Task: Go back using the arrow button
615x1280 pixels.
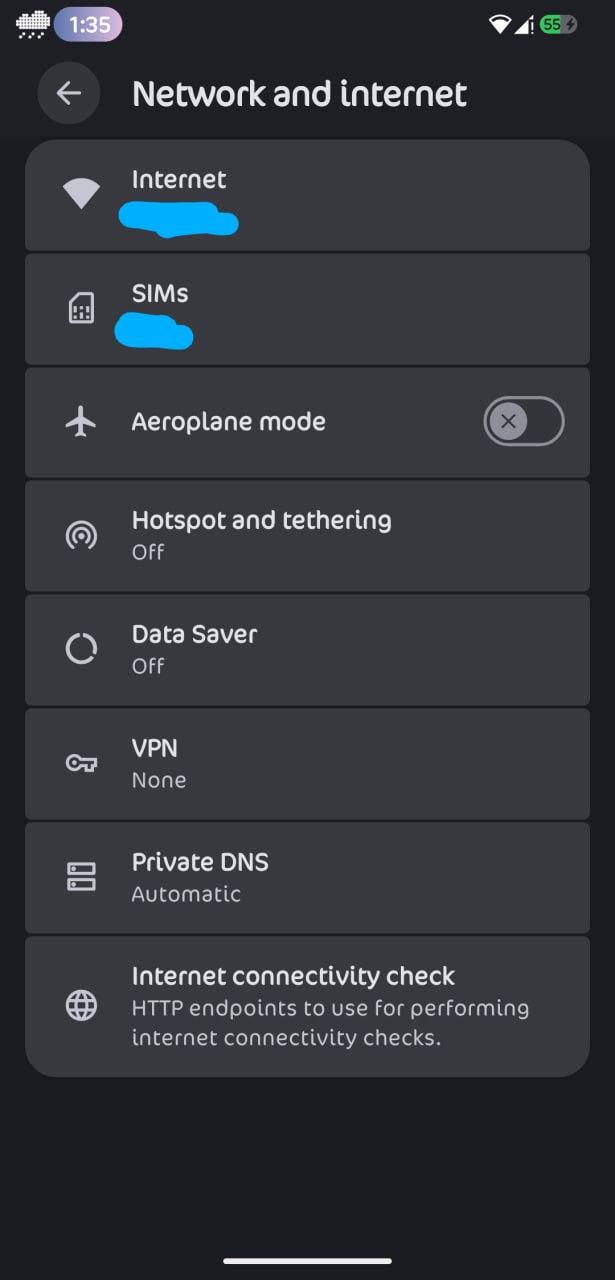Action: coord(69,93)
